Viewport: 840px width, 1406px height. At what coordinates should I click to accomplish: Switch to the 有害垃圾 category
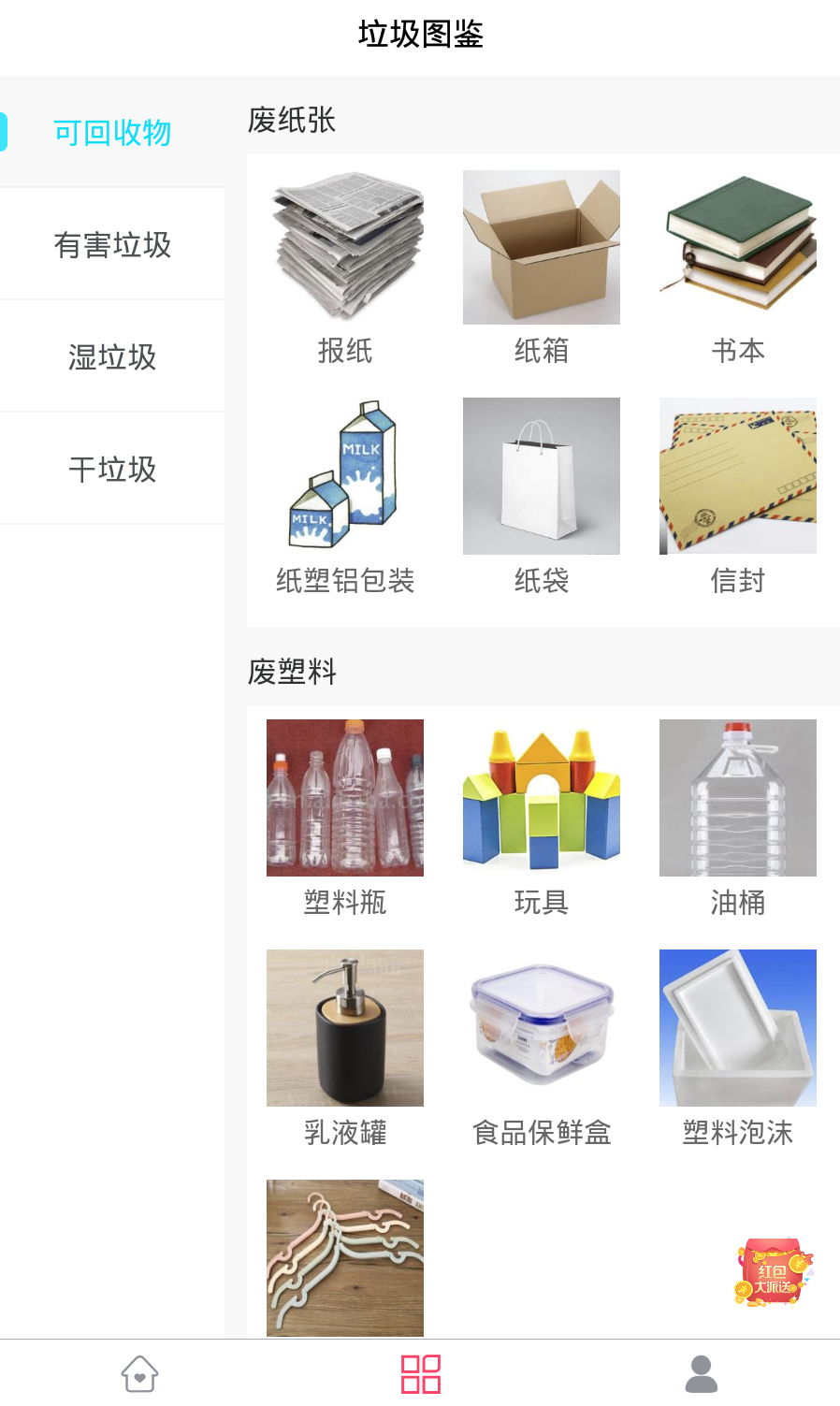tap(112, 244)
